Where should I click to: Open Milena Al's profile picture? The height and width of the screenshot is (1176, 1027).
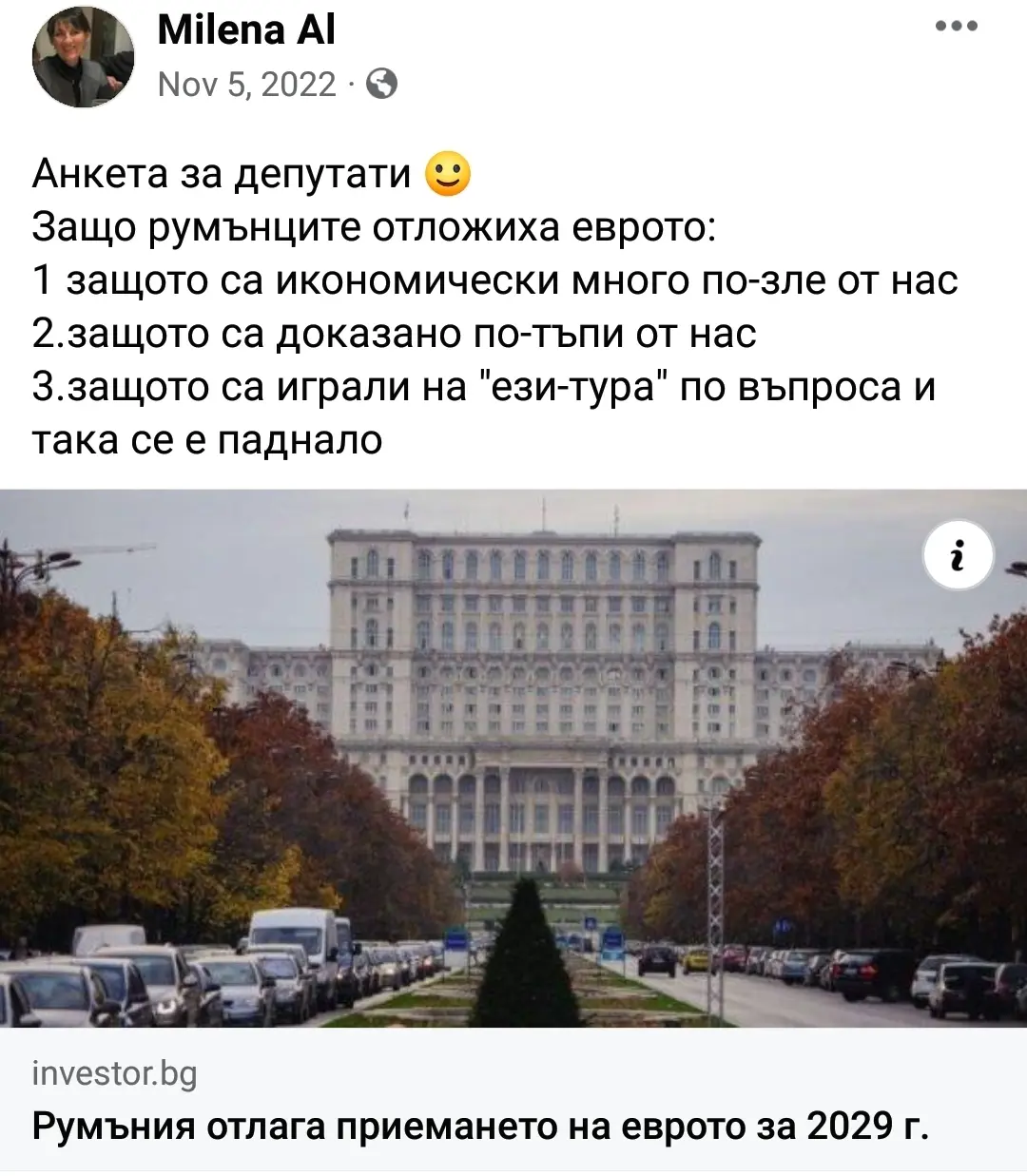coord(83,58)
